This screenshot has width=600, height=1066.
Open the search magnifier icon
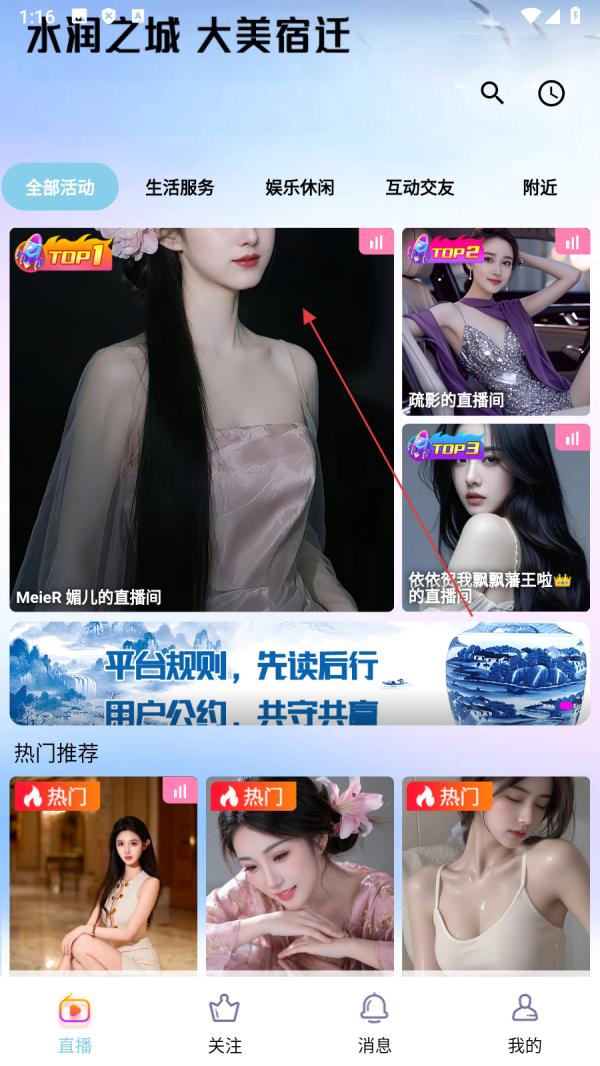pos(492,93)
